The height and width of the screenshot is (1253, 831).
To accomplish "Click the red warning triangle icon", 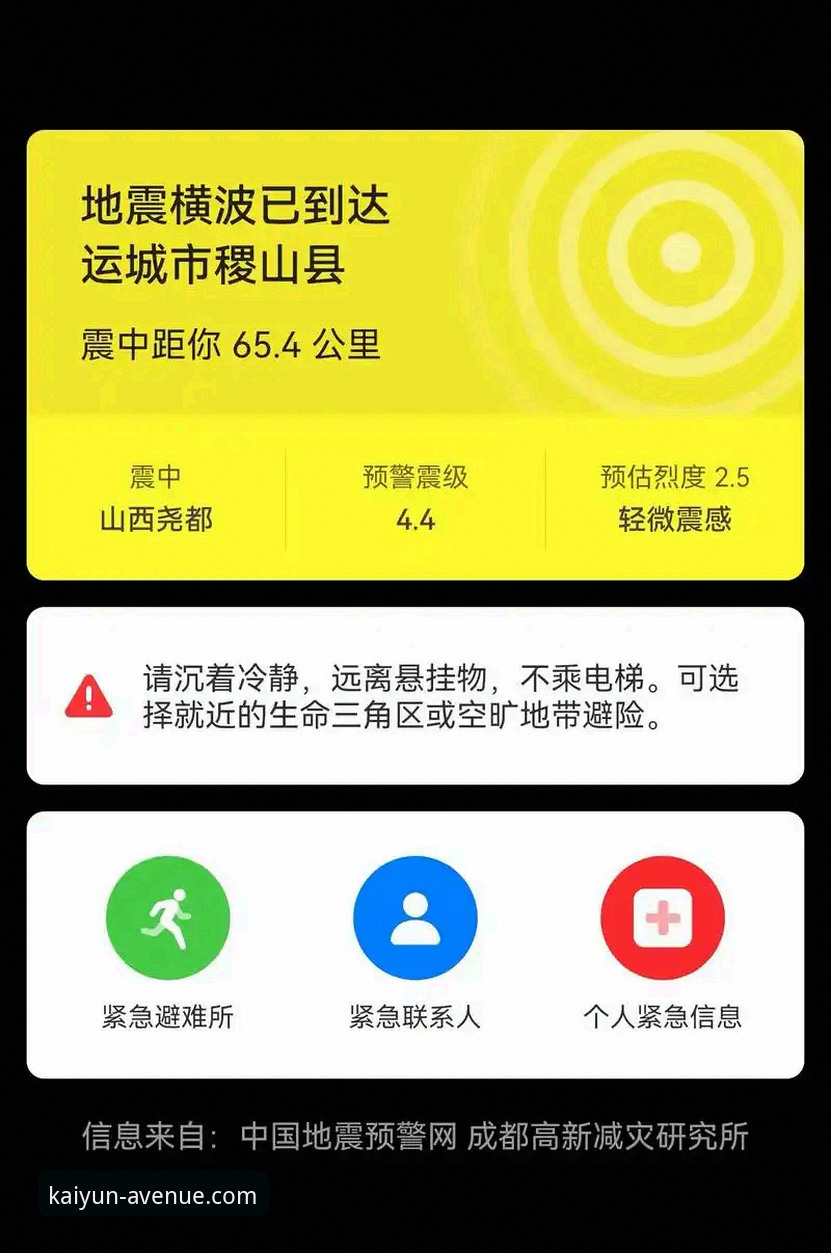I will click(x=88, y=697).
